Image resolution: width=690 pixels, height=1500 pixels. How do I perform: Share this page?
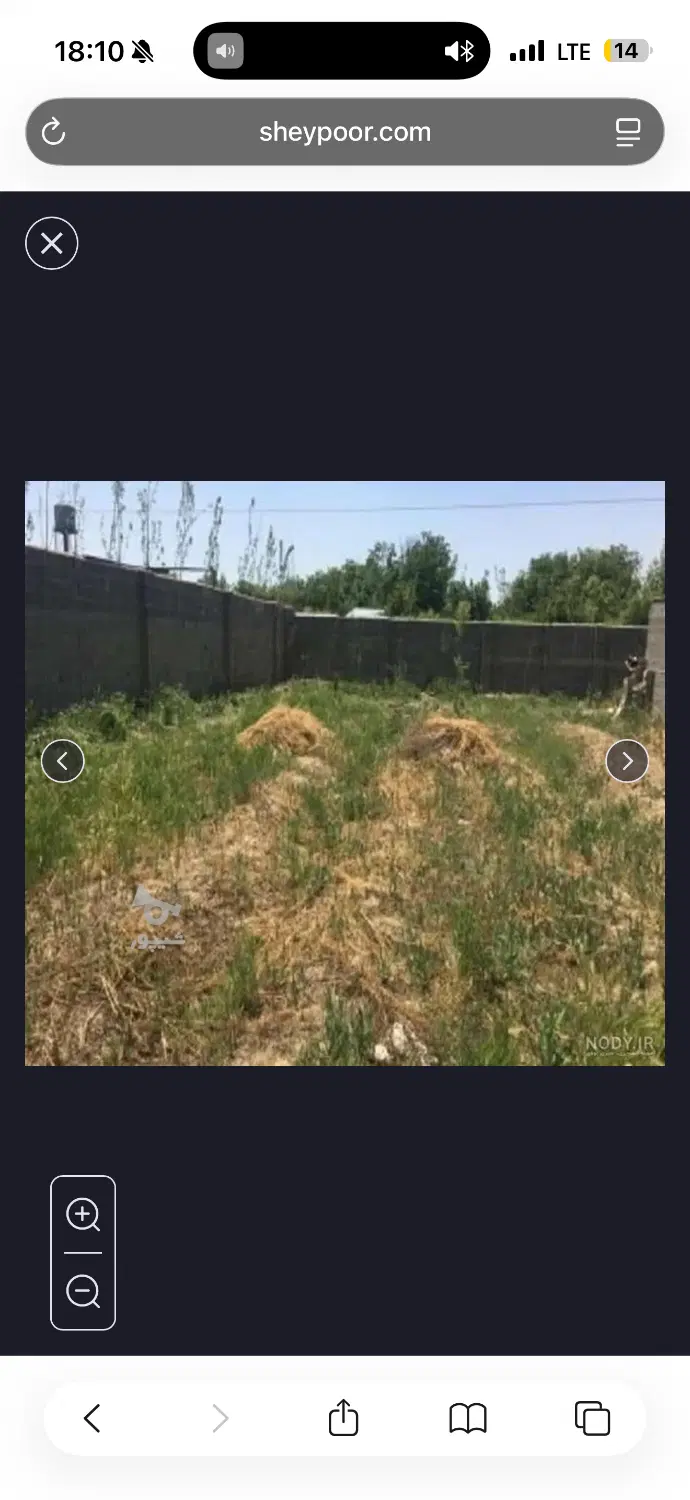(x=343, y=1417)
